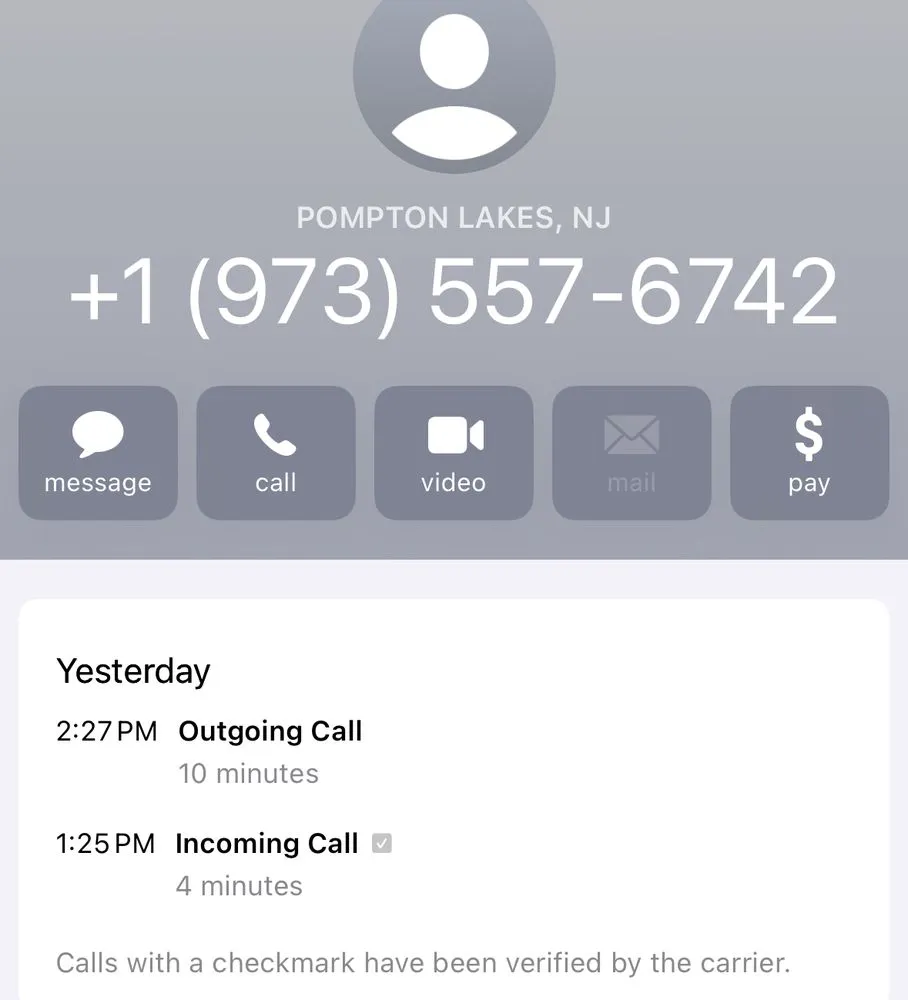Send a message to this number
The height and width of the screenshot is (1000, 908).
pos(98,453)
